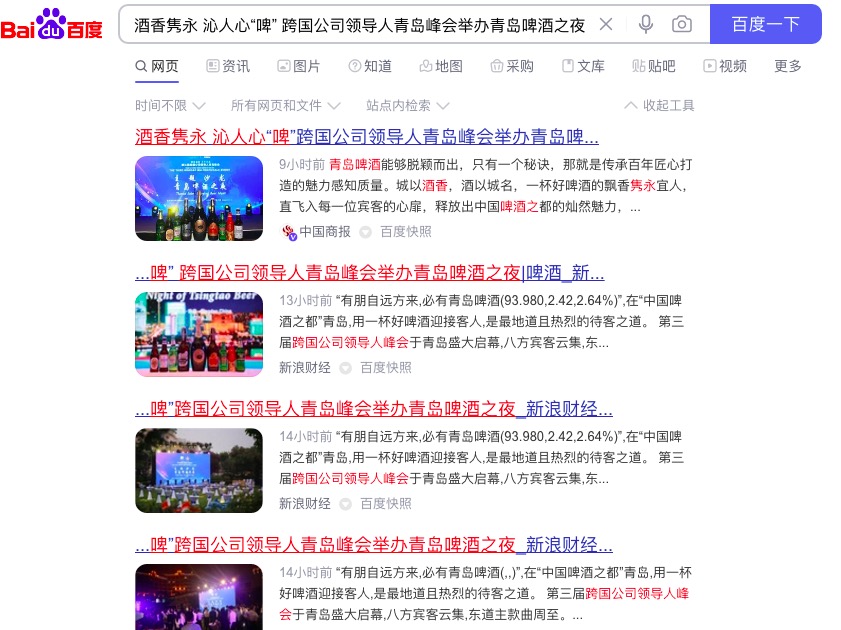Screen dimensions: 841x630
Task: Expand the 时间不限 time filter
Action: [170, 105]
